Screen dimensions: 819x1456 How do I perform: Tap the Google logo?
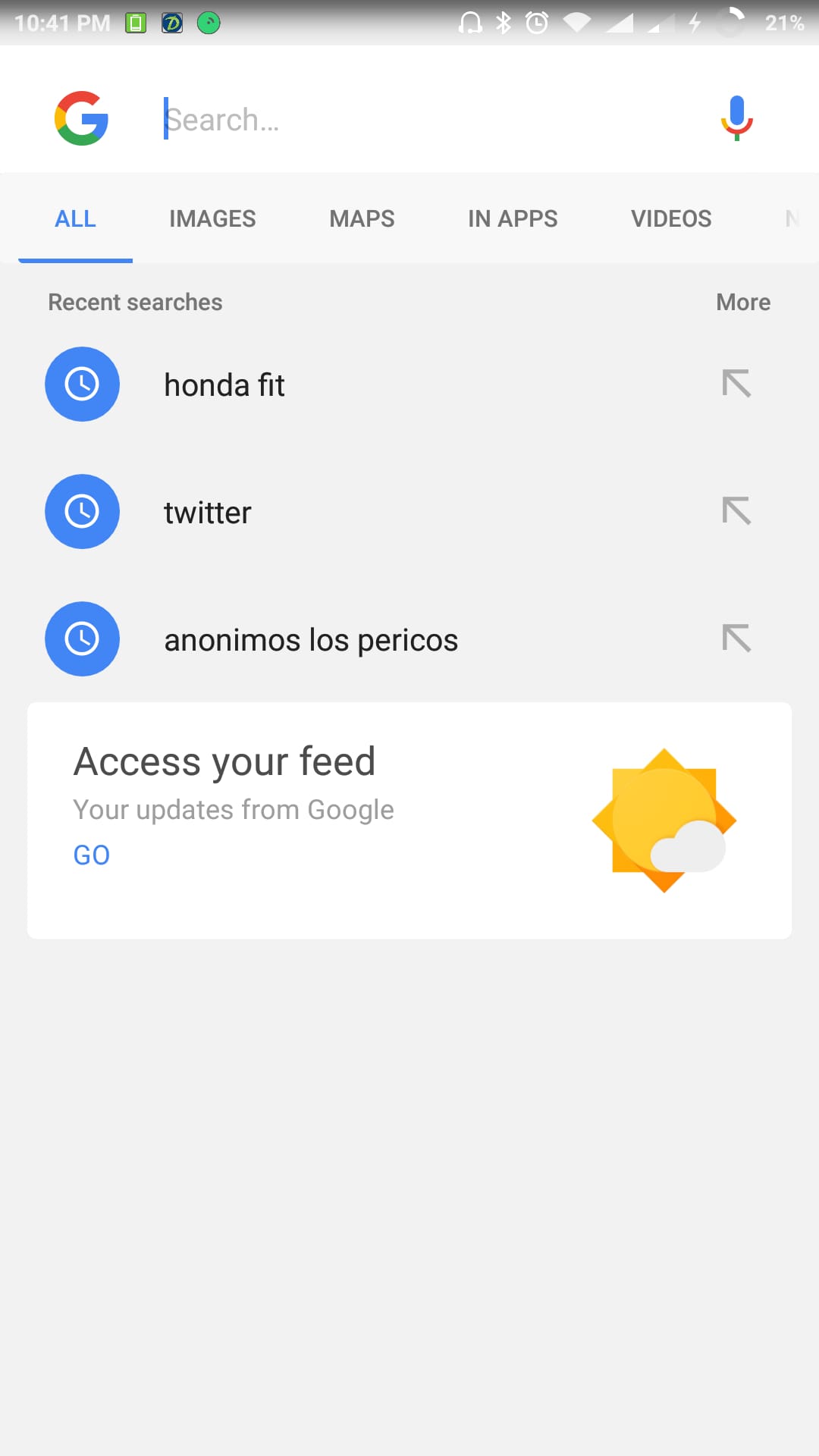click(x=81, y=118)
